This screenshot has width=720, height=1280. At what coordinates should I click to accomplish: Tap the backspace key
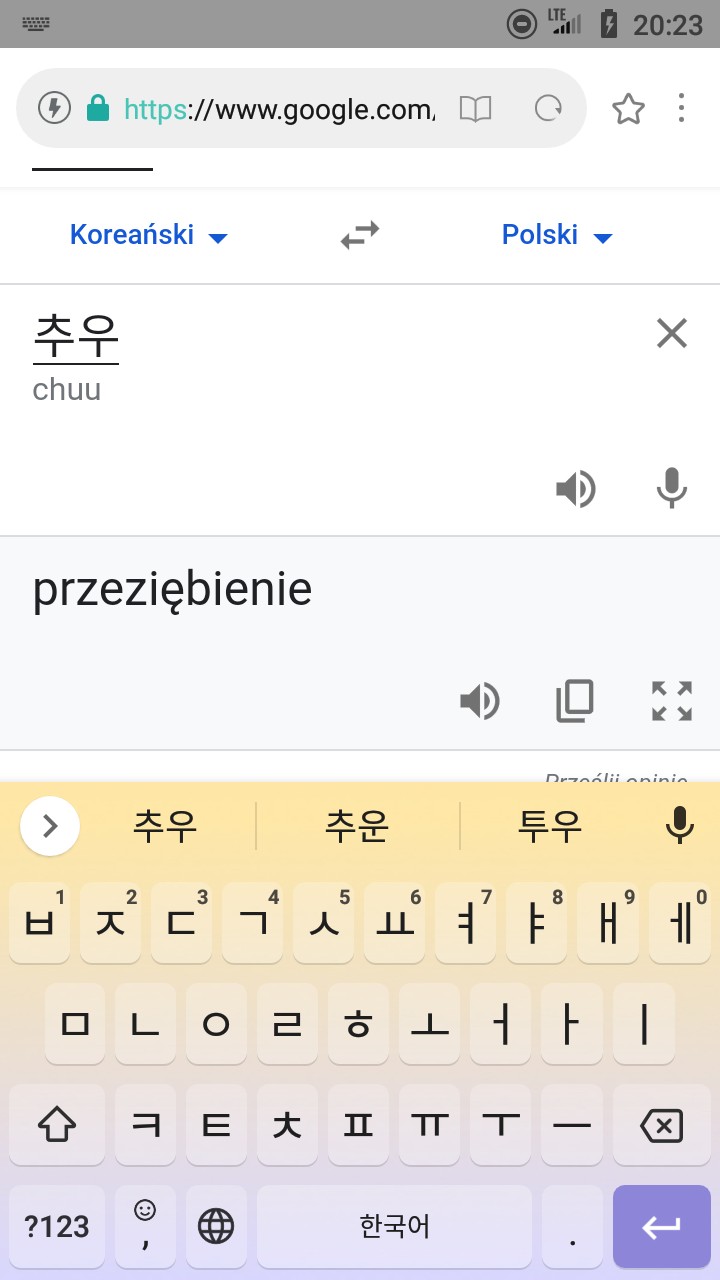pyautogui.click(x=661, y=1125)
